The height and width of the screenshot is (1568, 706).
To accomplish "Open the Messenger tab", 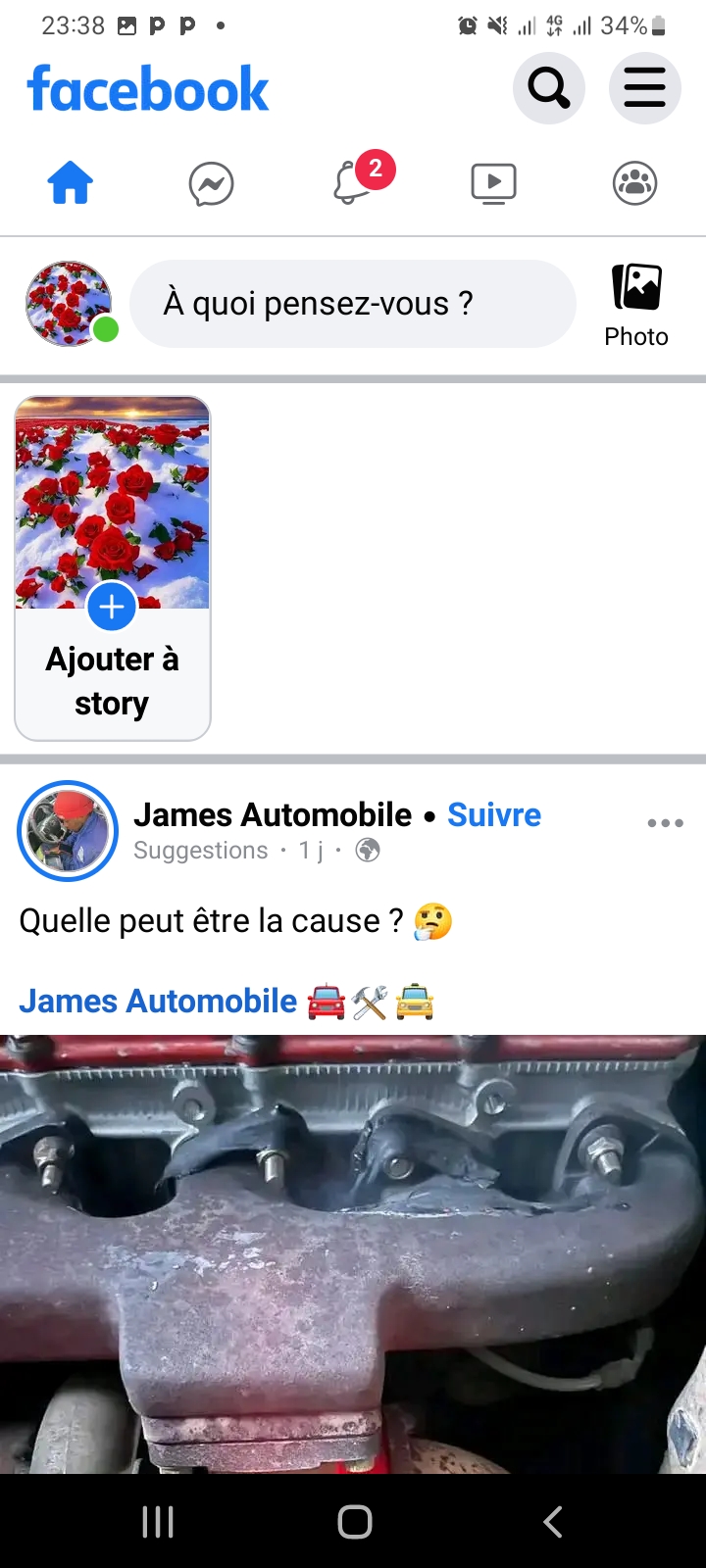I will [211, 183].
